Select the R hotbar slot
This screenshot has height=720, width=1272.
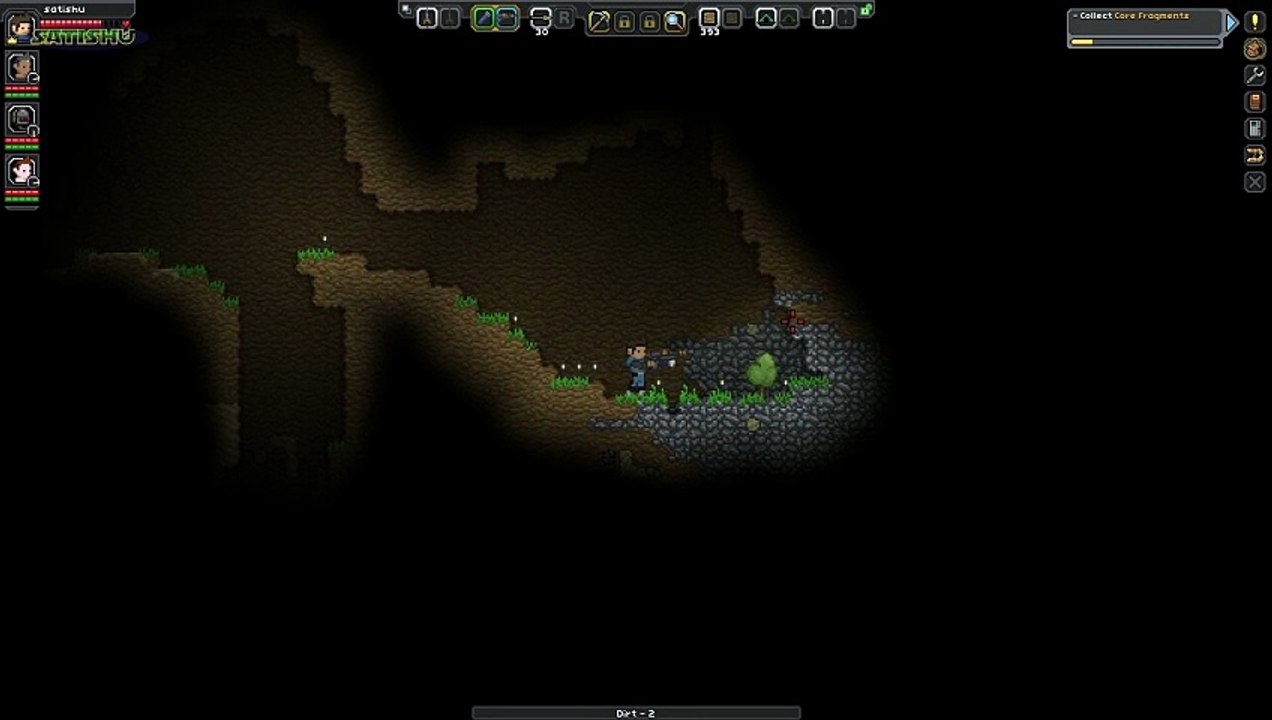[564, 18]
